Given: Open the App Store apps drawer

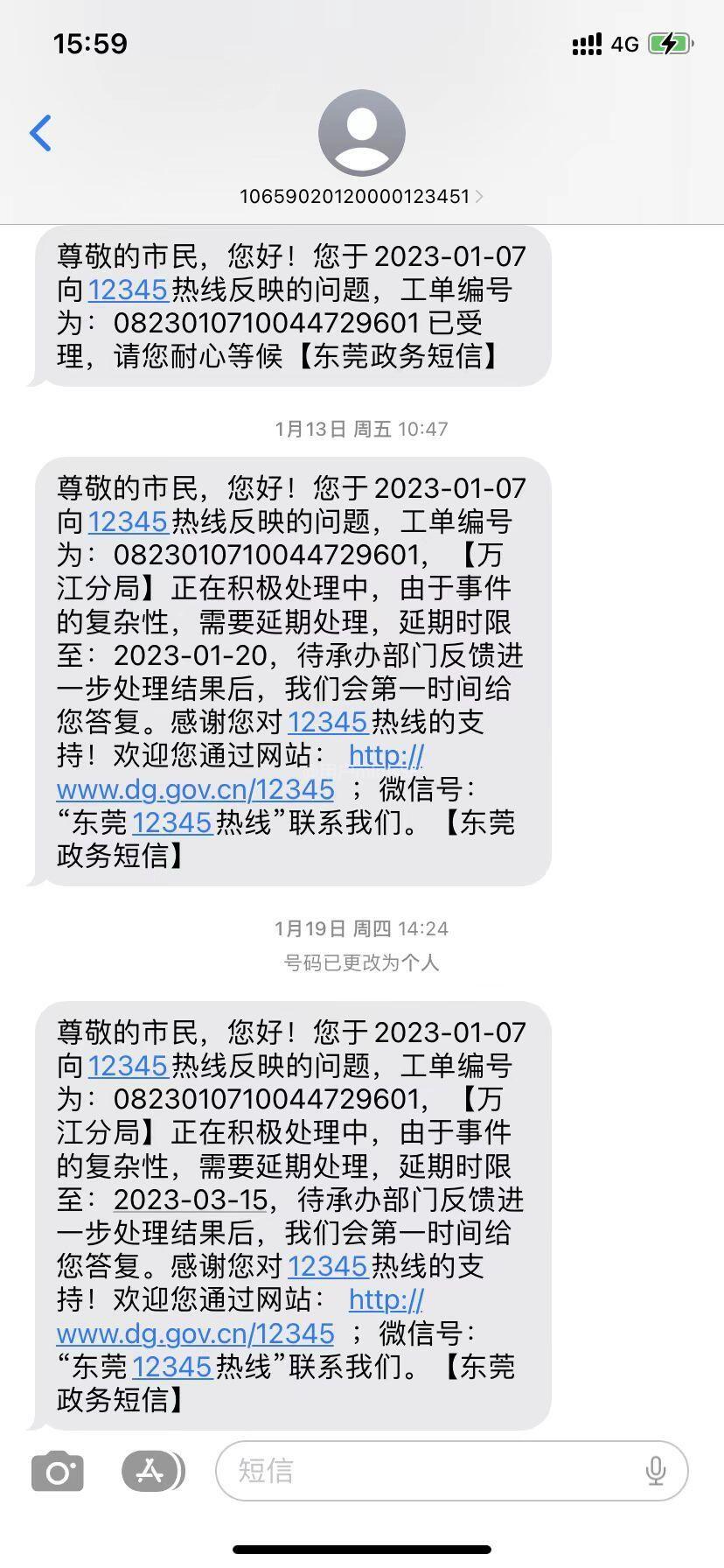Looking at the screenshot, I should point(152,1471).
